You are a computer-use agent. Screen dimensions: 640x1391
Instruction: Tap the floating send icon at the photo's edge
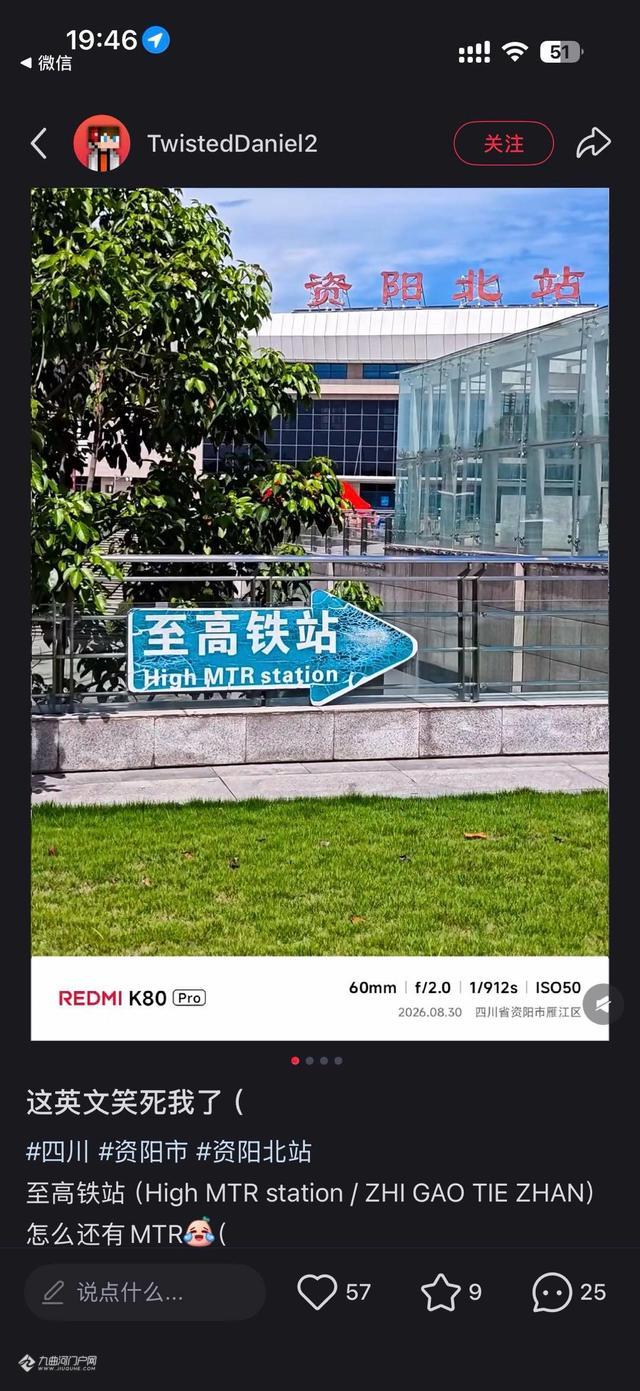(x=602, y=1004)
